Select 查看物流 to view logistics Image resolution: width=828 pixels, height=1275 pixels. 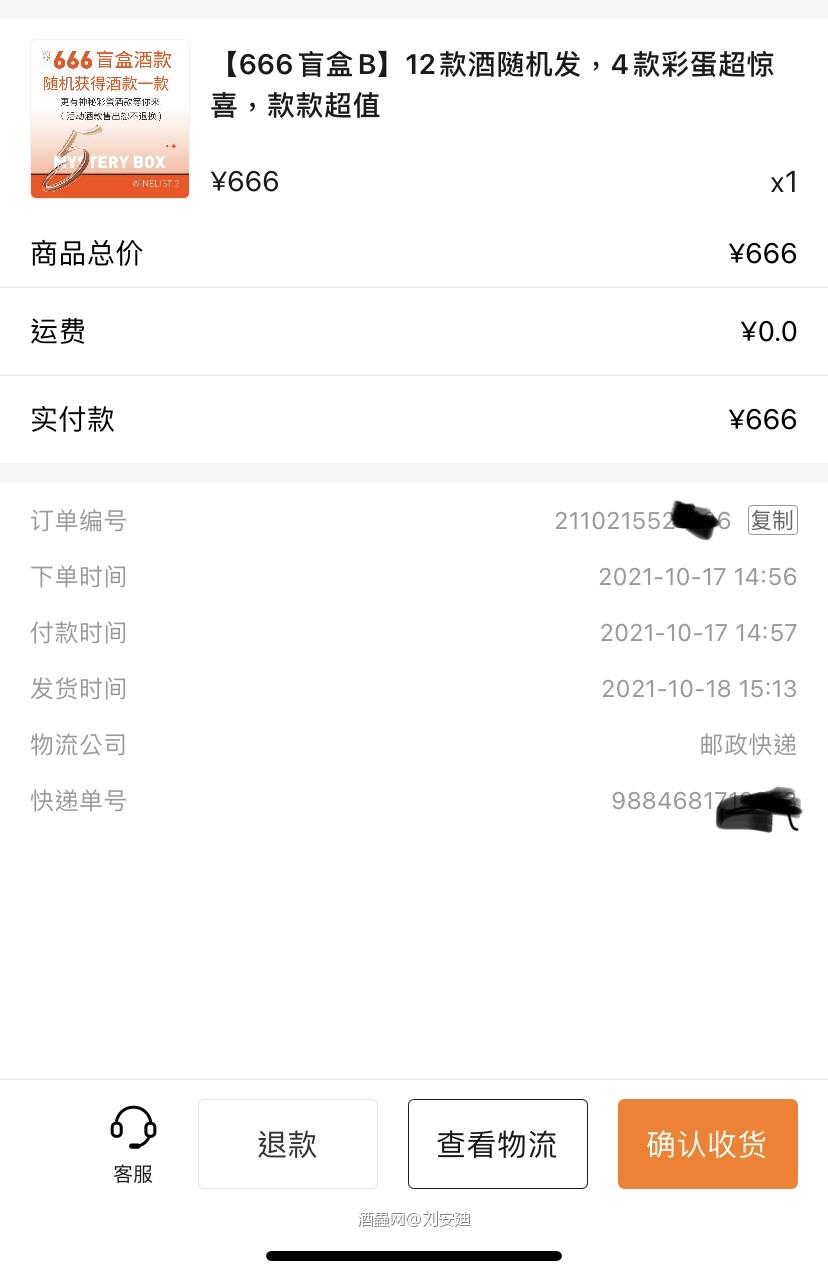coord(497,1143)
